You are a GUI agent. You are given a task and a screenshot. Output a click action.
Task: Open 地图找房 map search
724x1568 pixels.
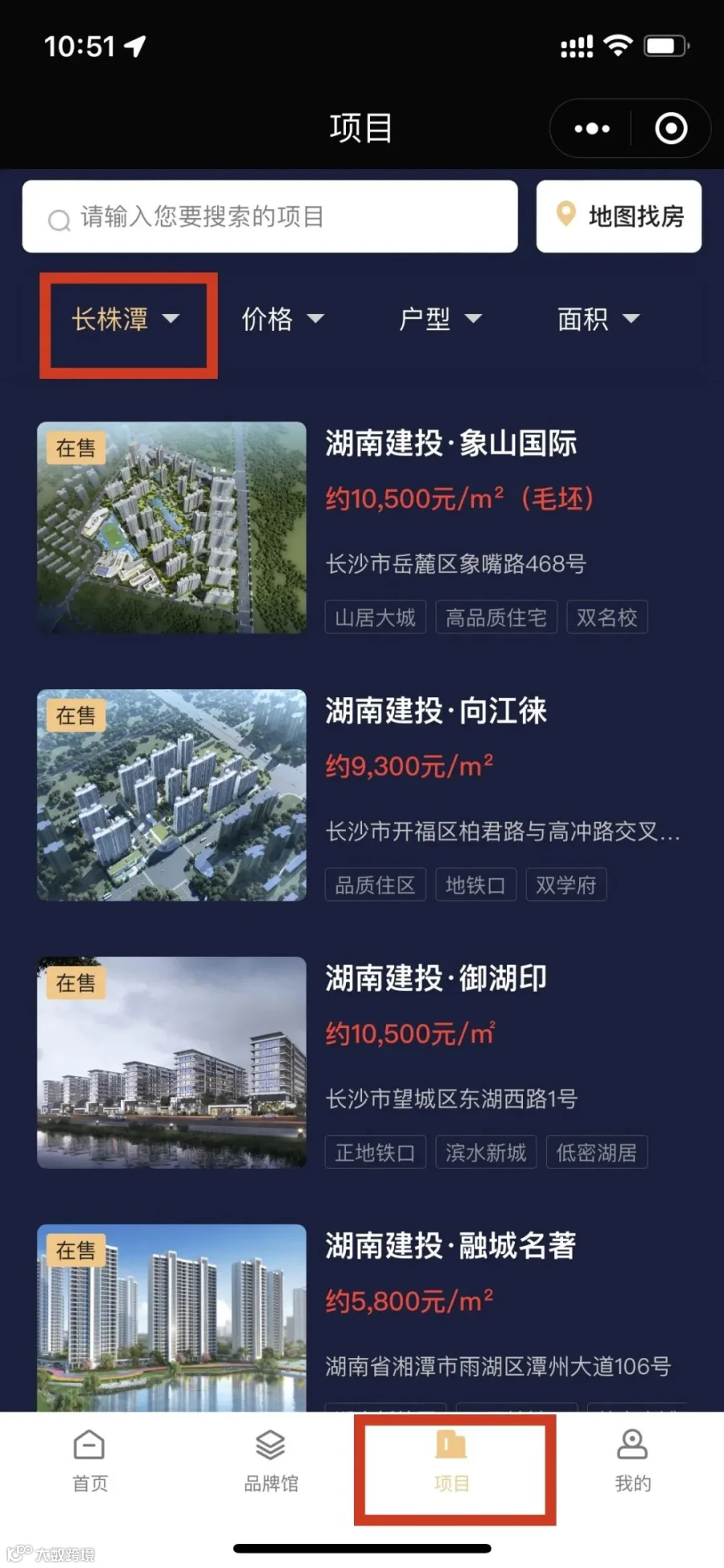(619, 217)
